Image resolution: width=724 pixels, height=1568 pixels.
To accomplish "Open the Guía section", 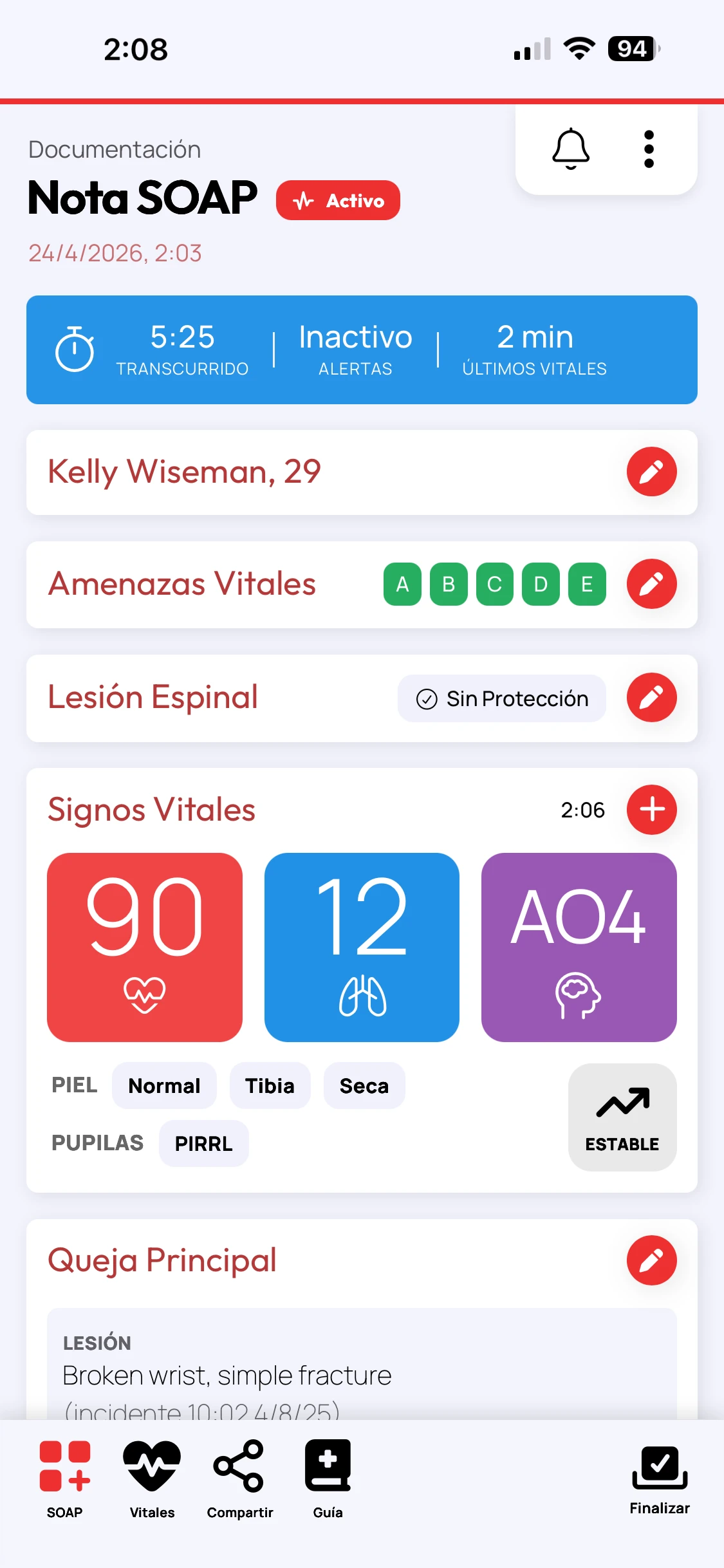I will 328,1474.
